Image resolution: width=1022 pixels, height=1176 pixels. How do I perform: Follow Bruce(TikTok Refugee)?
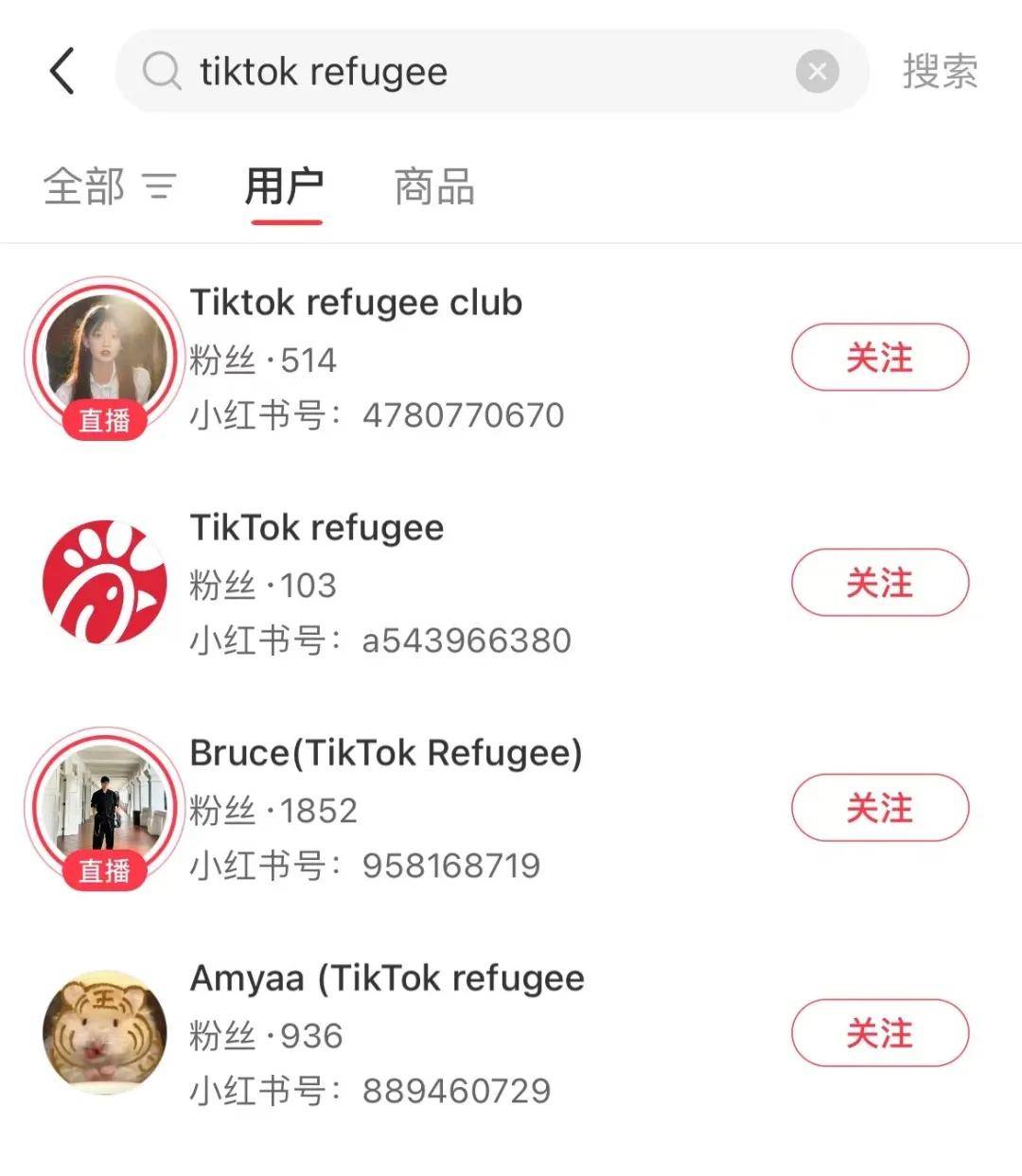(879, 808)
